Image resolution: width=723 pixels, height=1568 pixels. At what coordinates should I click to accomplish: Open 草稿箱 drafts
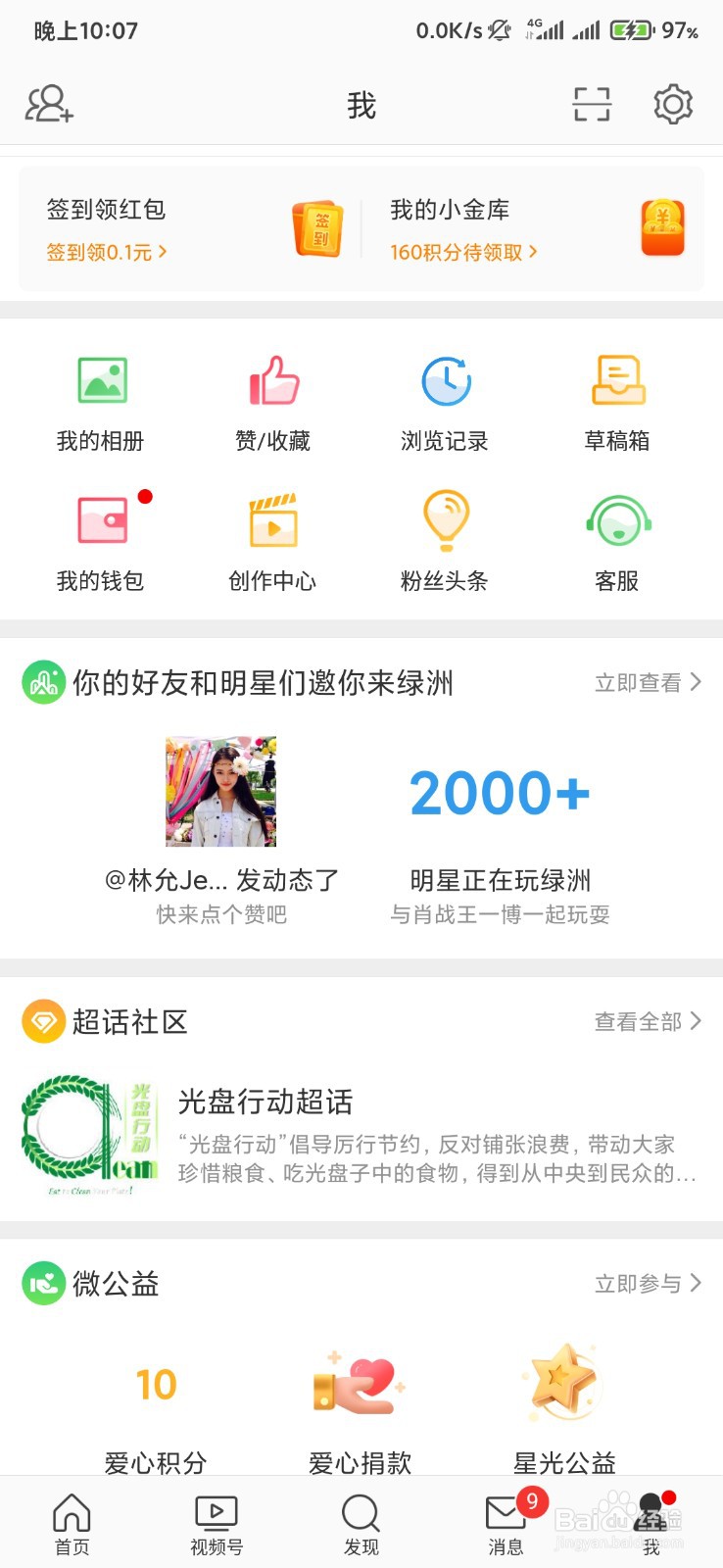coord(617,404)
